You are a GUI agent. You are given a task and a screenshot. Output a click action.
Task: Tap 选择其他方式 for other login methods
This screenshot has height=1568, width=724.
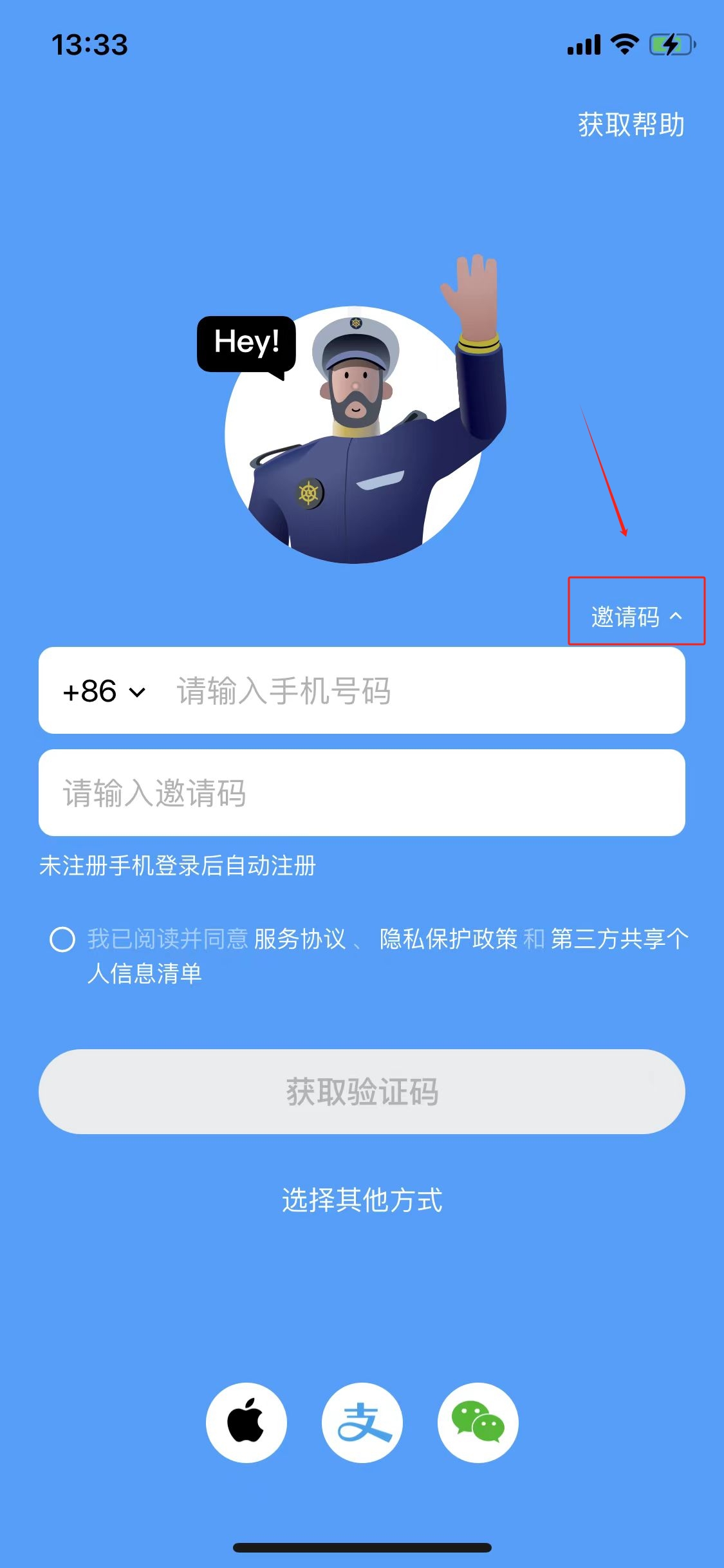click(x=362, y=1200)
